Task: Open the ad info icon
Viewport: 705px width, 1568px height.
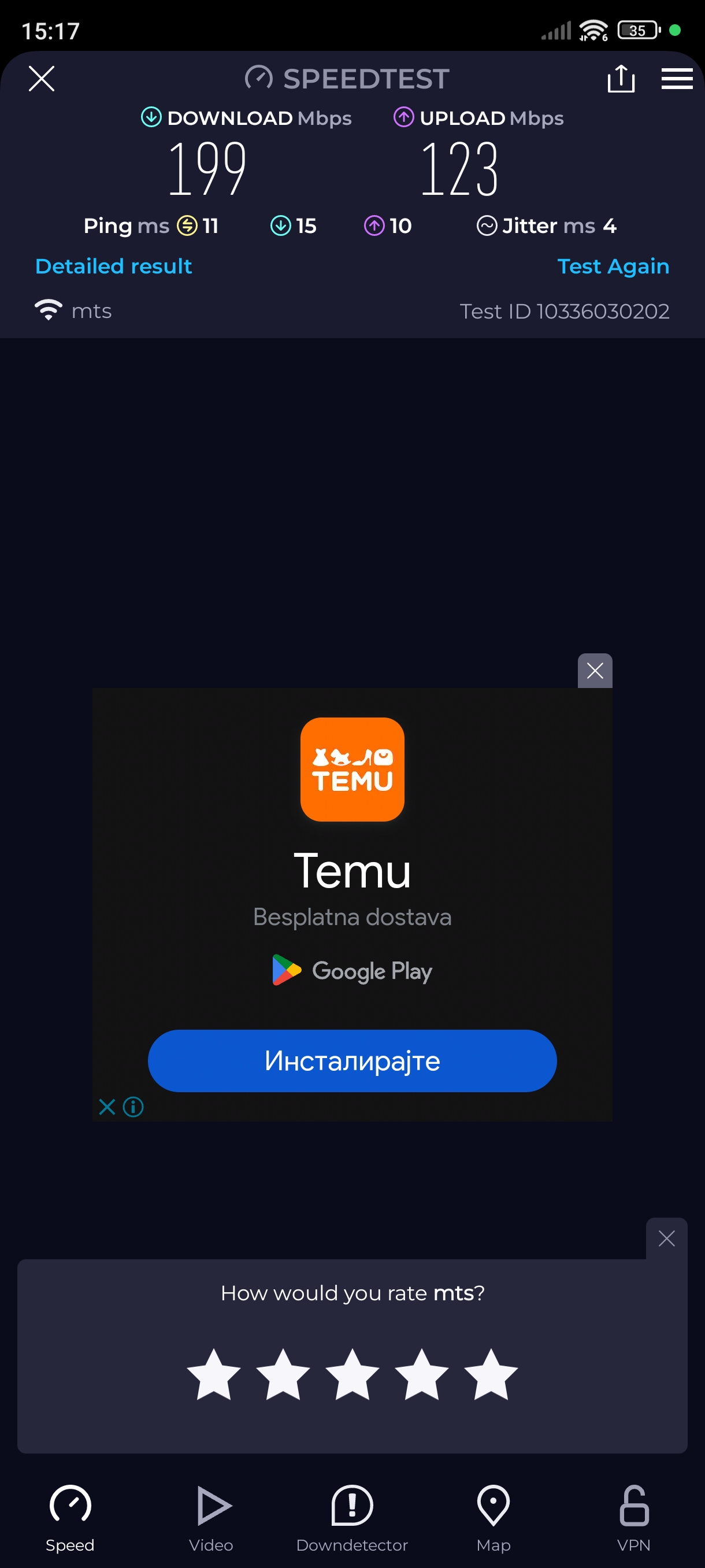Action: pyautogui.click(x=133, y=1107)
